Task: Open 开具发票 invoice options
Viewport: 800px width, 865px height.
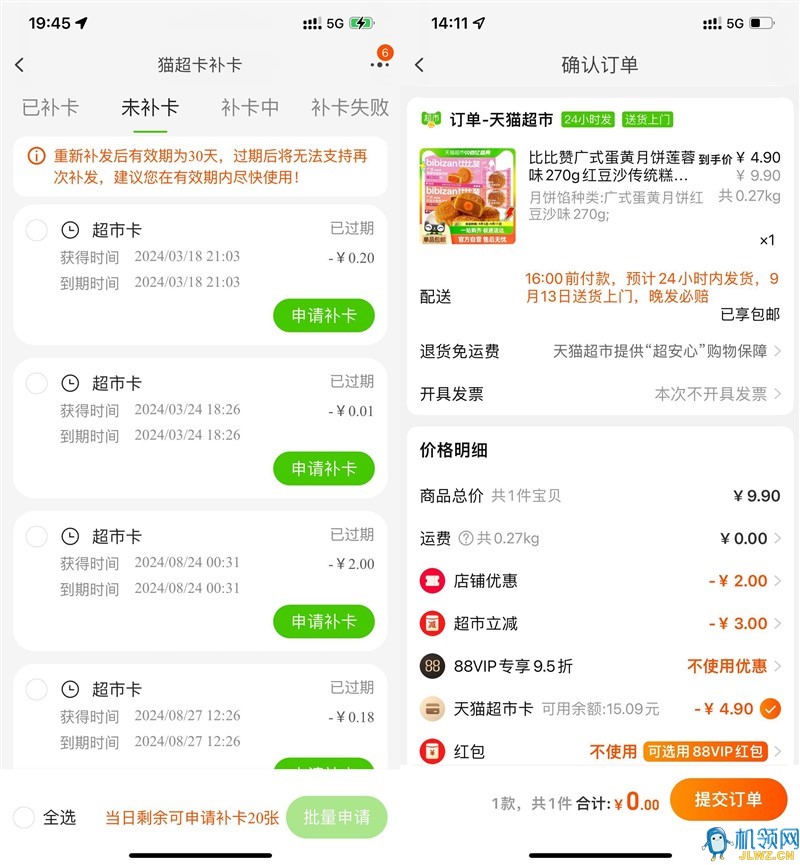Action: (x=600, y=394)
